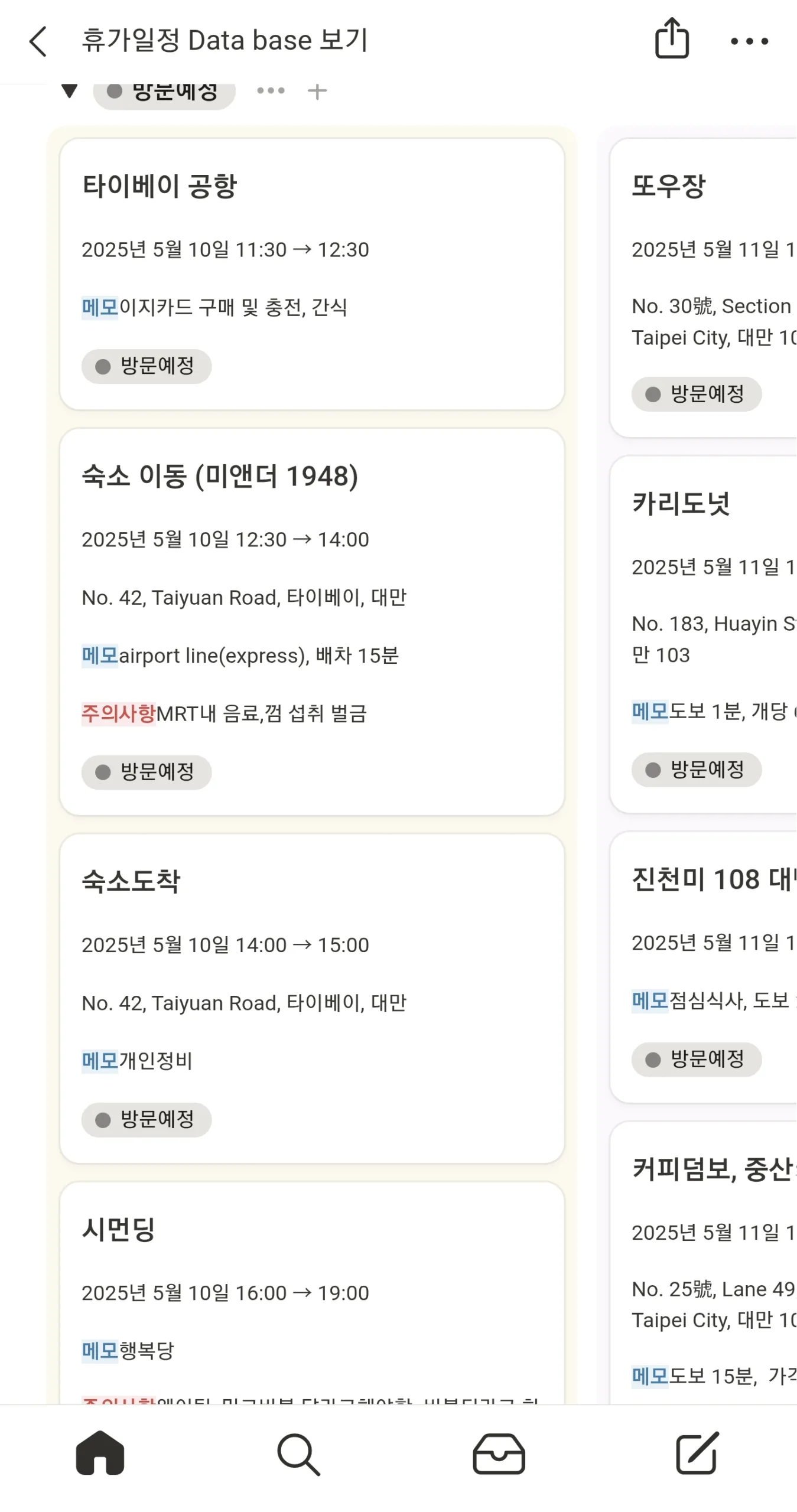Open the 또우장 card

click(x=703, y=288)
